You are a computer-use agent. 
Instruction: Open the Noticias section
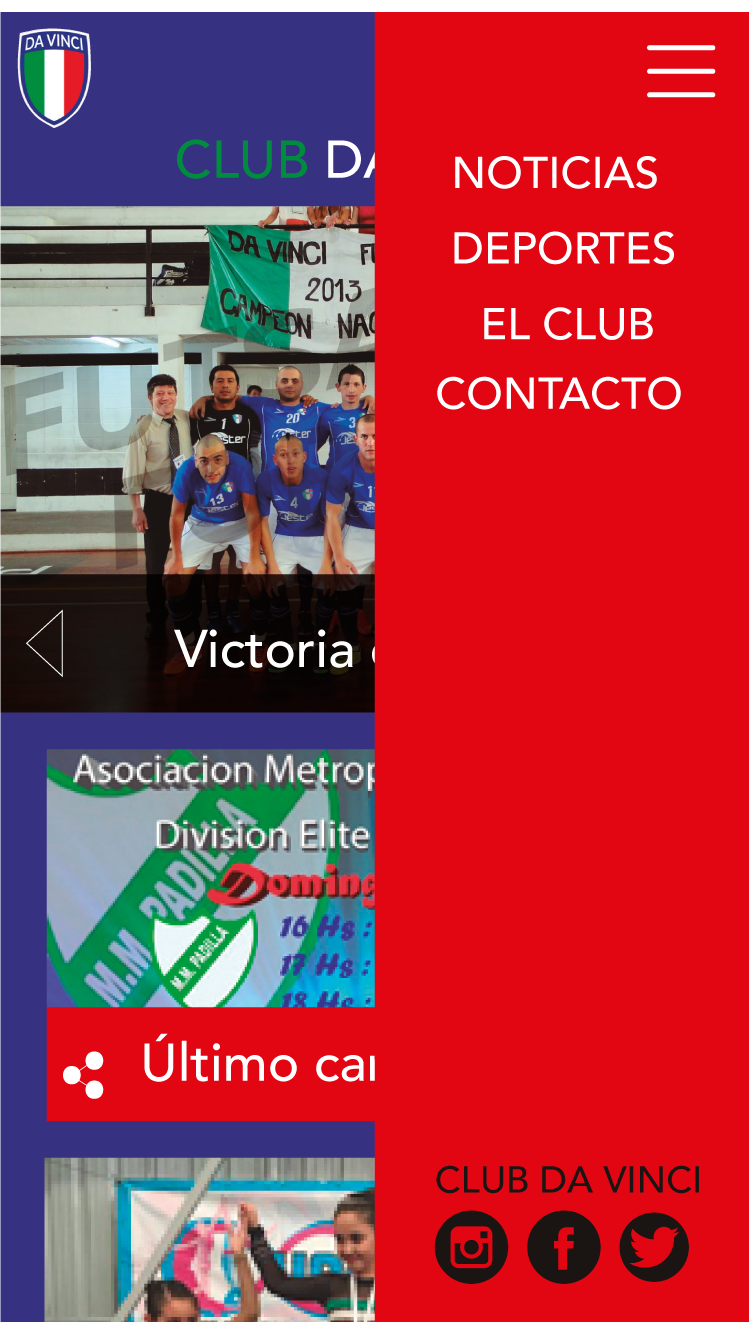pyautogui.click(x=555, y=173)
